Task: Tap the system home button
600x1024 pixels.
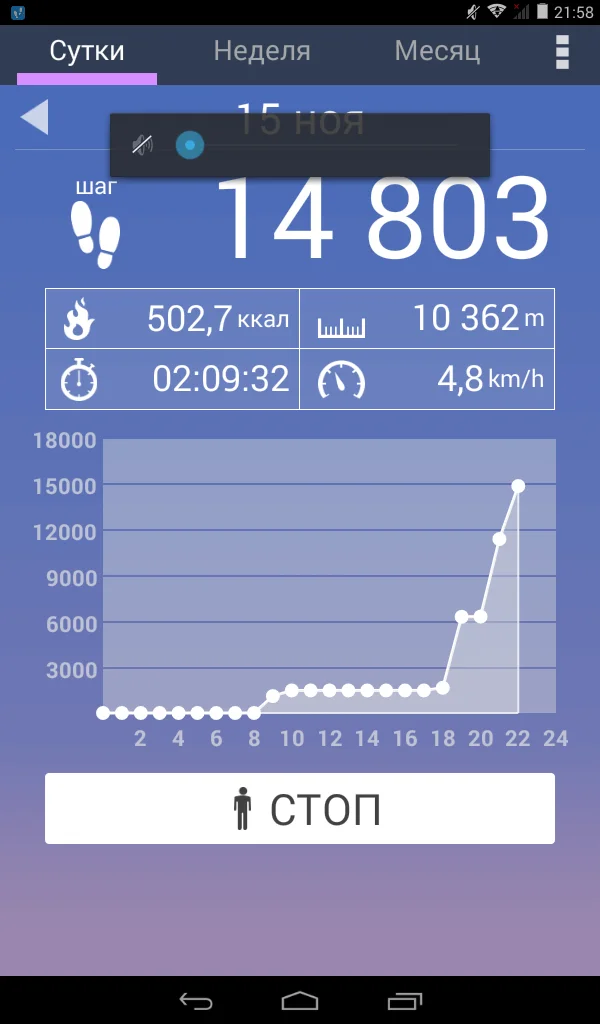Action: (x=300, y=999)
